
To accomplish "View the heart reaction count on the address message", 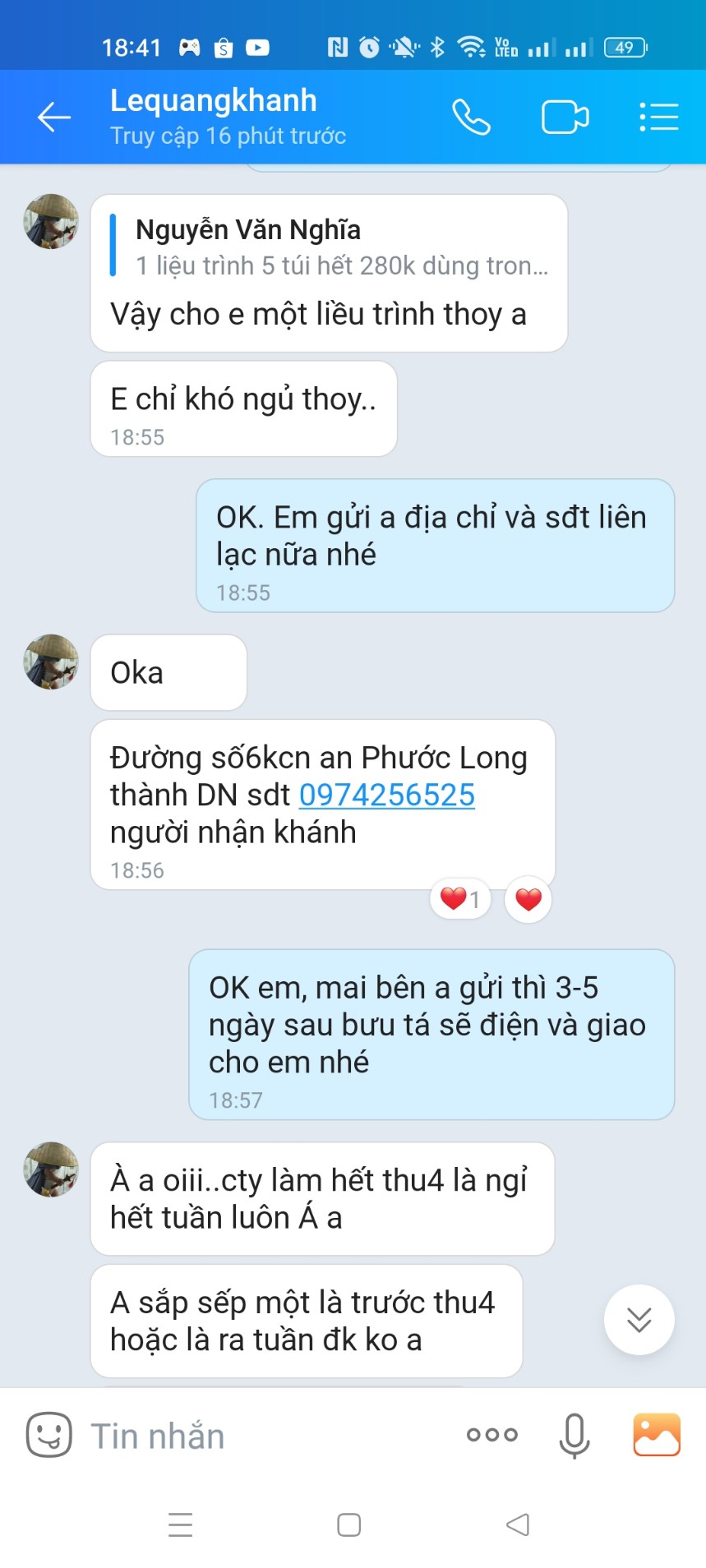I will (x=460, y=899).
